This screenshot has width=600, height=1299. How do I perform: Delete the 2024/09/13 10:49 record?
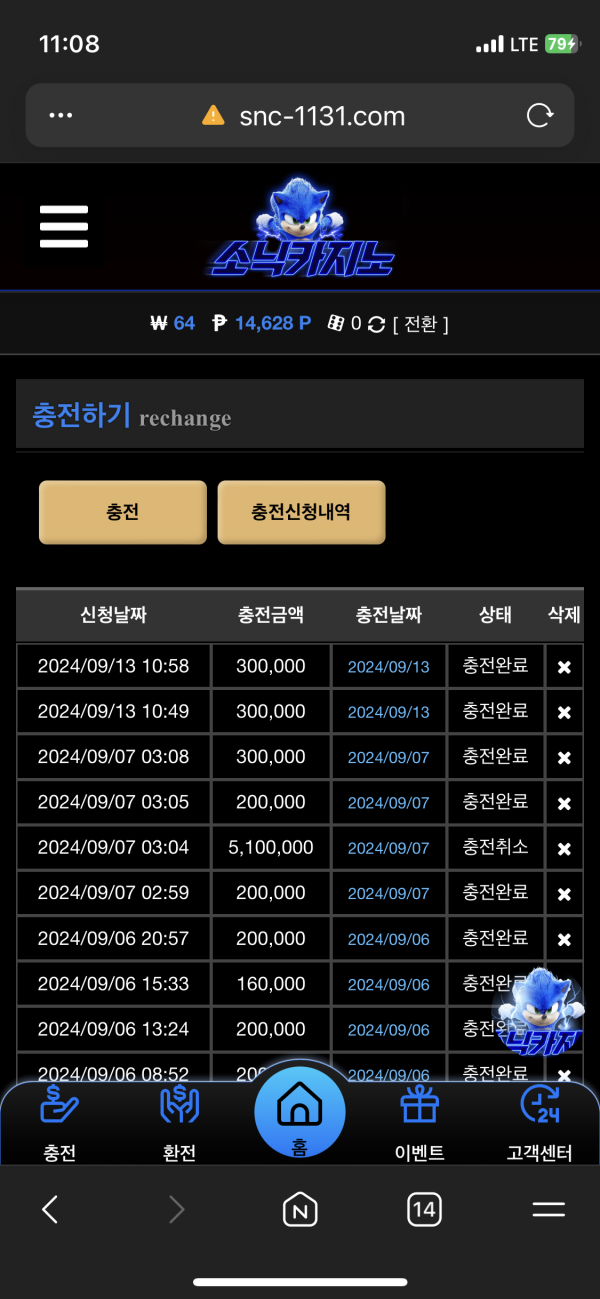564,712
